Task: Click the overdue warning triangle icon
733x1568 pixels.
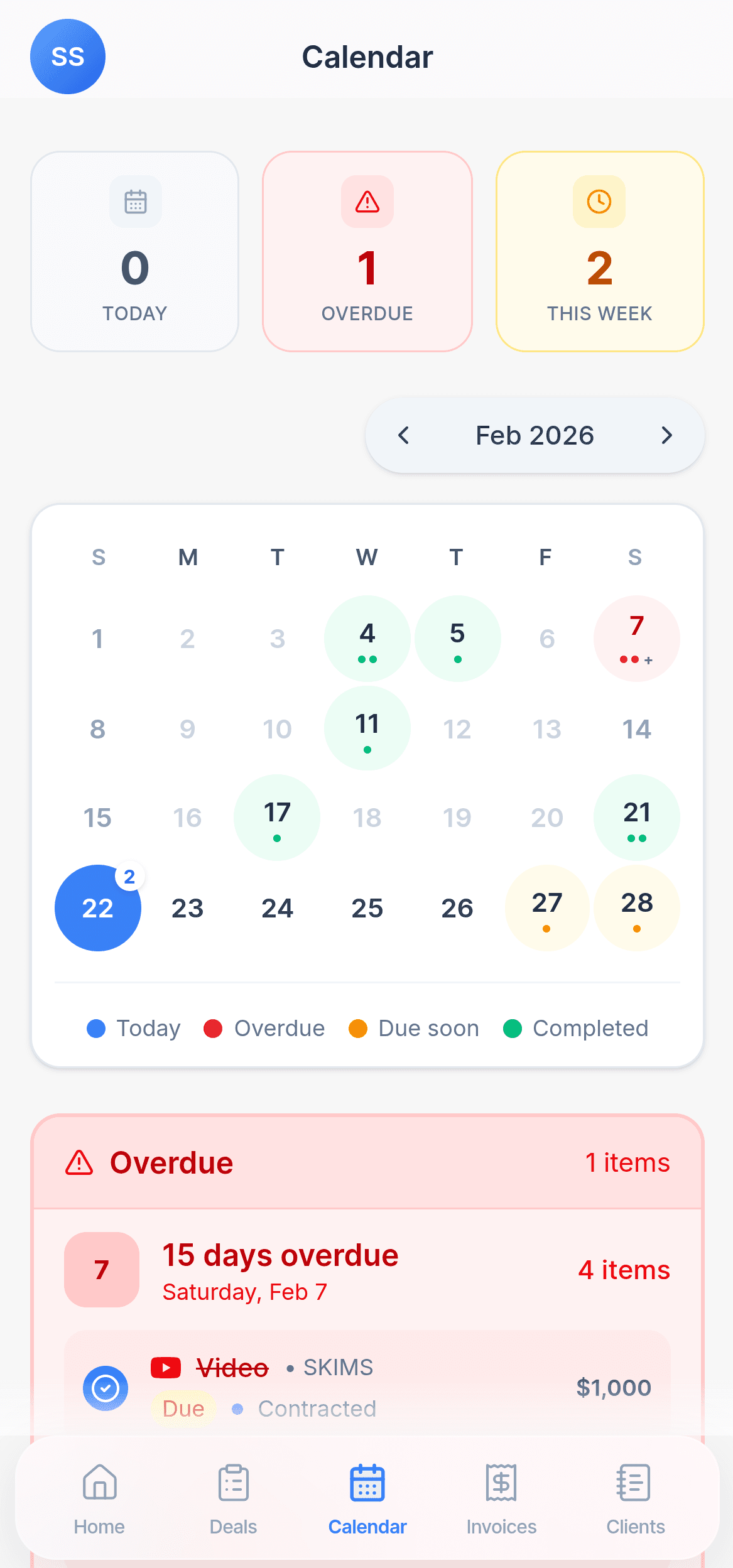Action: pyautogui.click(x=367, y=202)
